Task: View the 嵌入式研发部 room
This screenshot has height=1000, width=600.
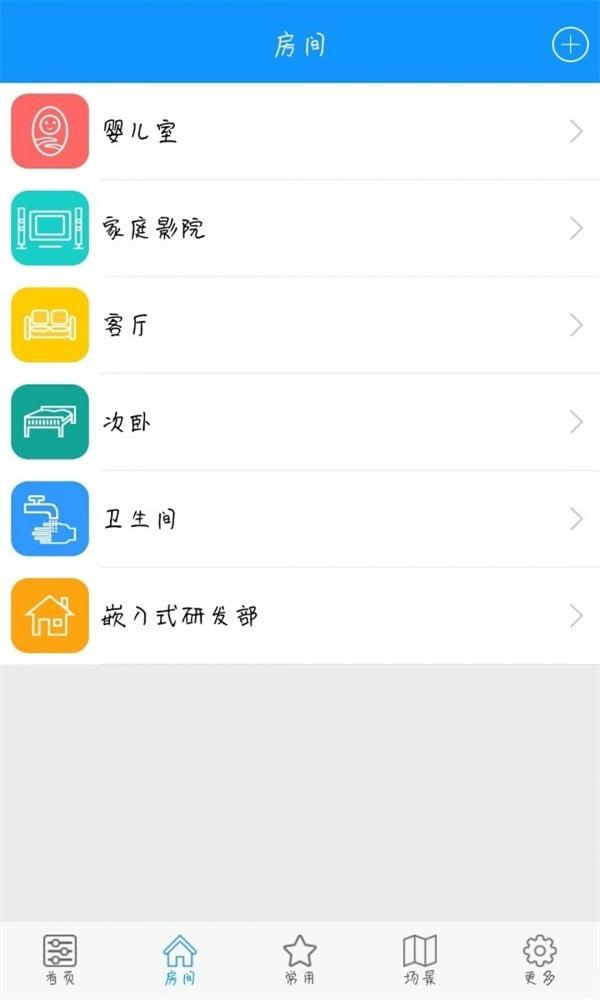Action: (x=300, y=616)
